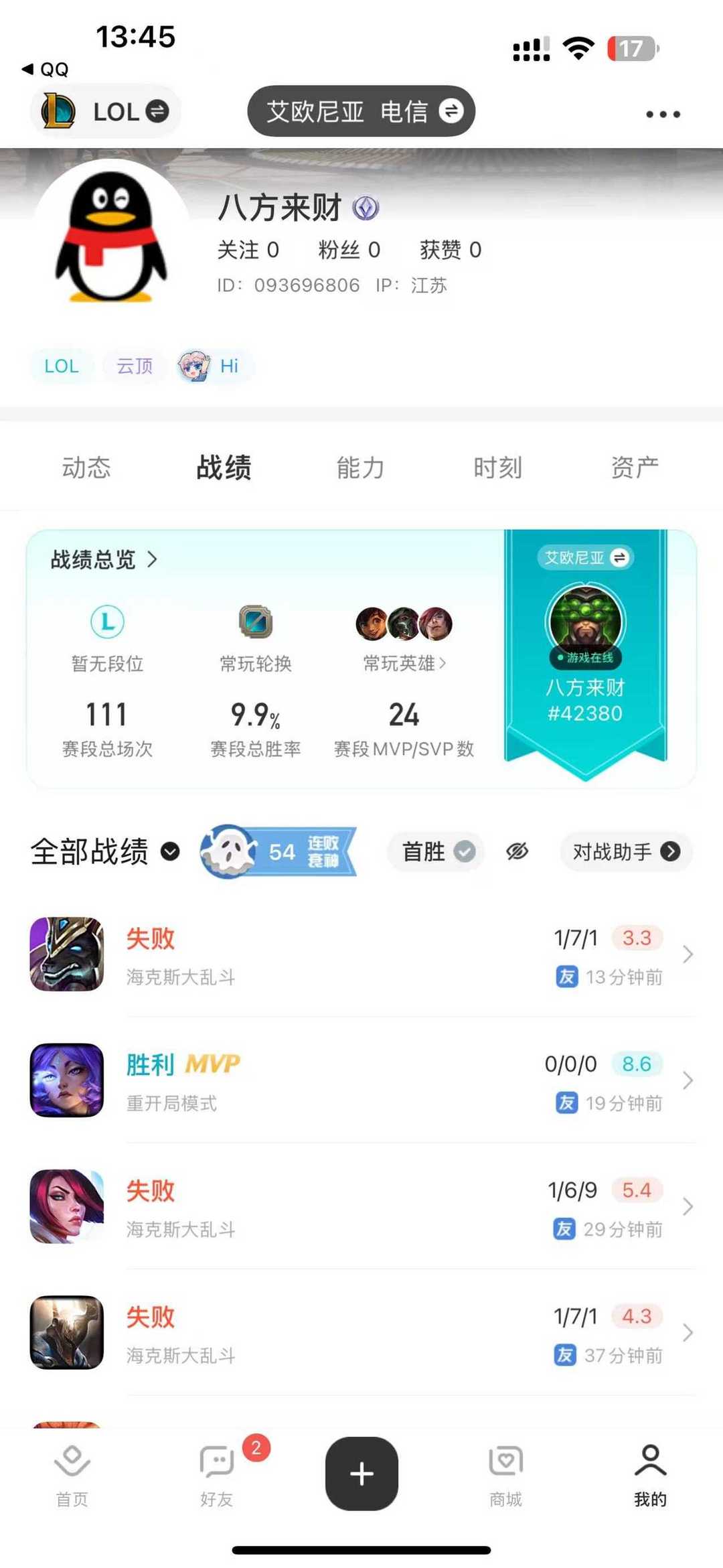
Task: View 常玩英雄 frequently played heroes
Action: tap(404, 663)
